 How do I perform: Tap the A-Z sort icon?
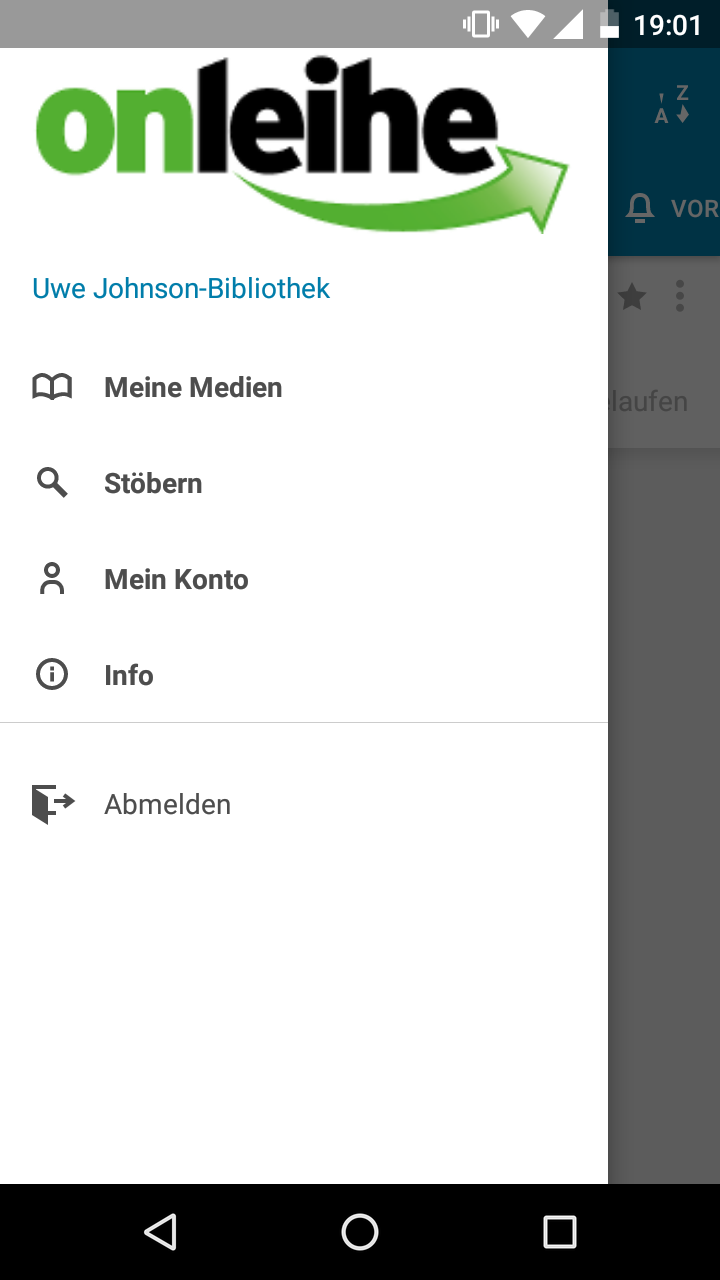[672, 105]
